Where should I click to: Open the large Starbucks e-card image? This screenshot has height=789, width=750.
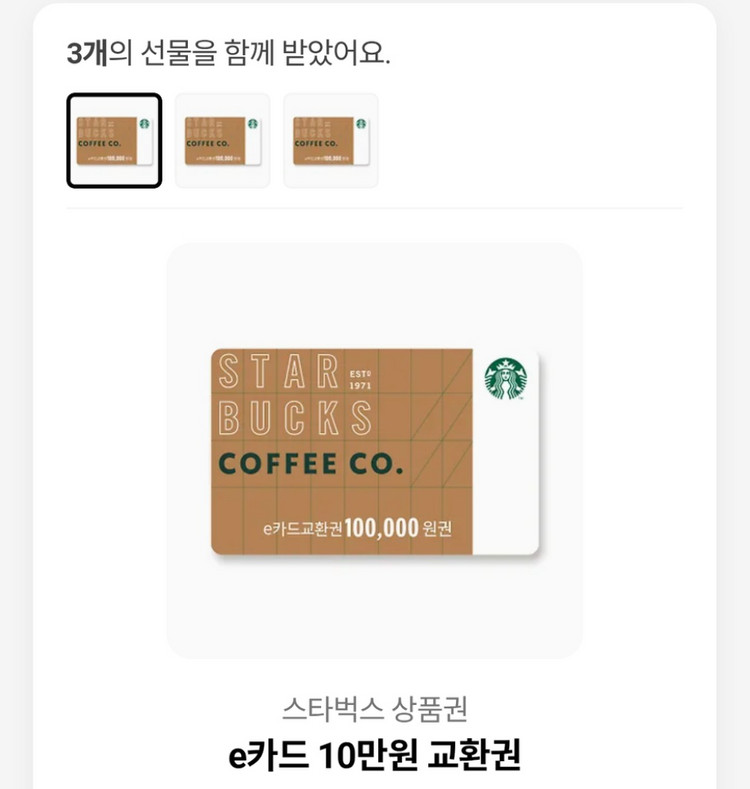coord(374,450)
